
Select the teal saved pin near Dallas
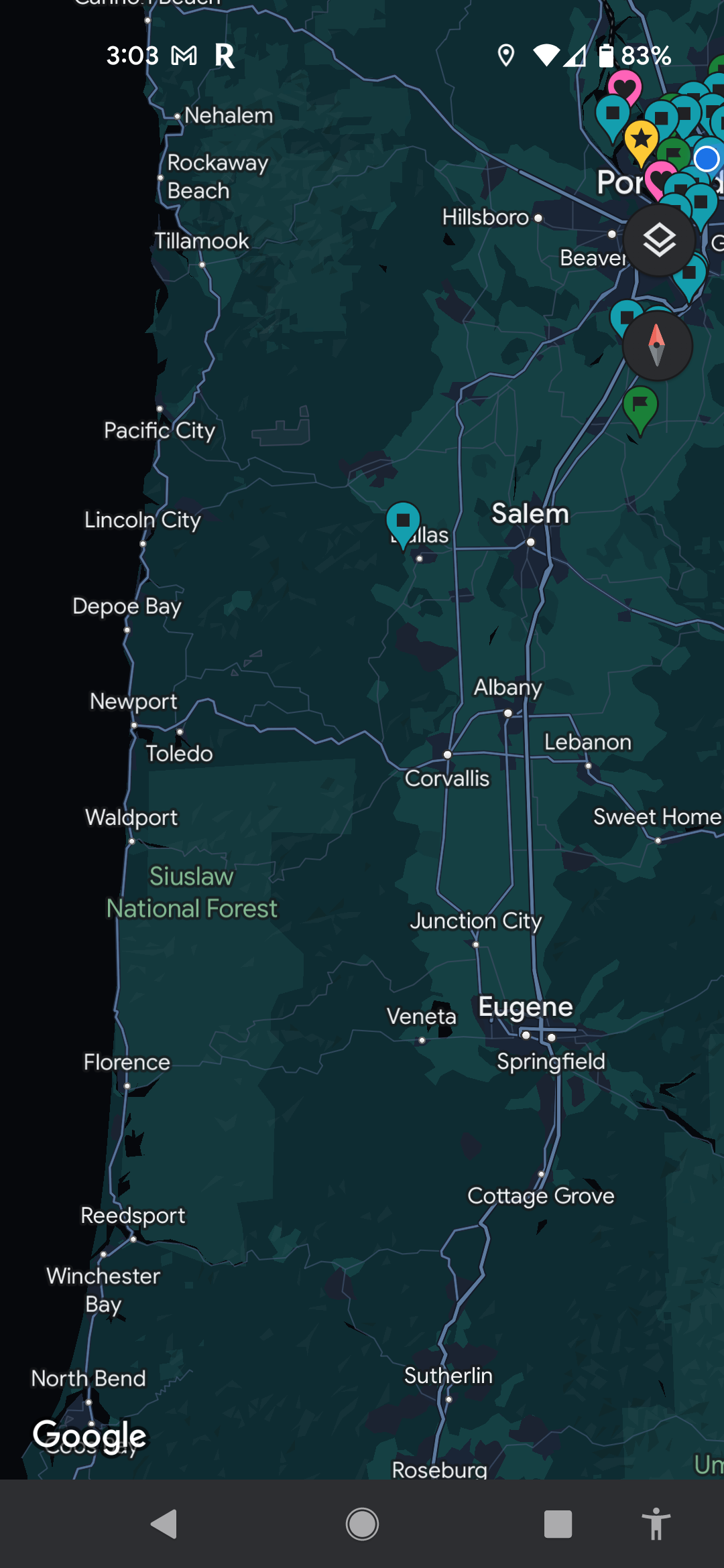(403, 522)
